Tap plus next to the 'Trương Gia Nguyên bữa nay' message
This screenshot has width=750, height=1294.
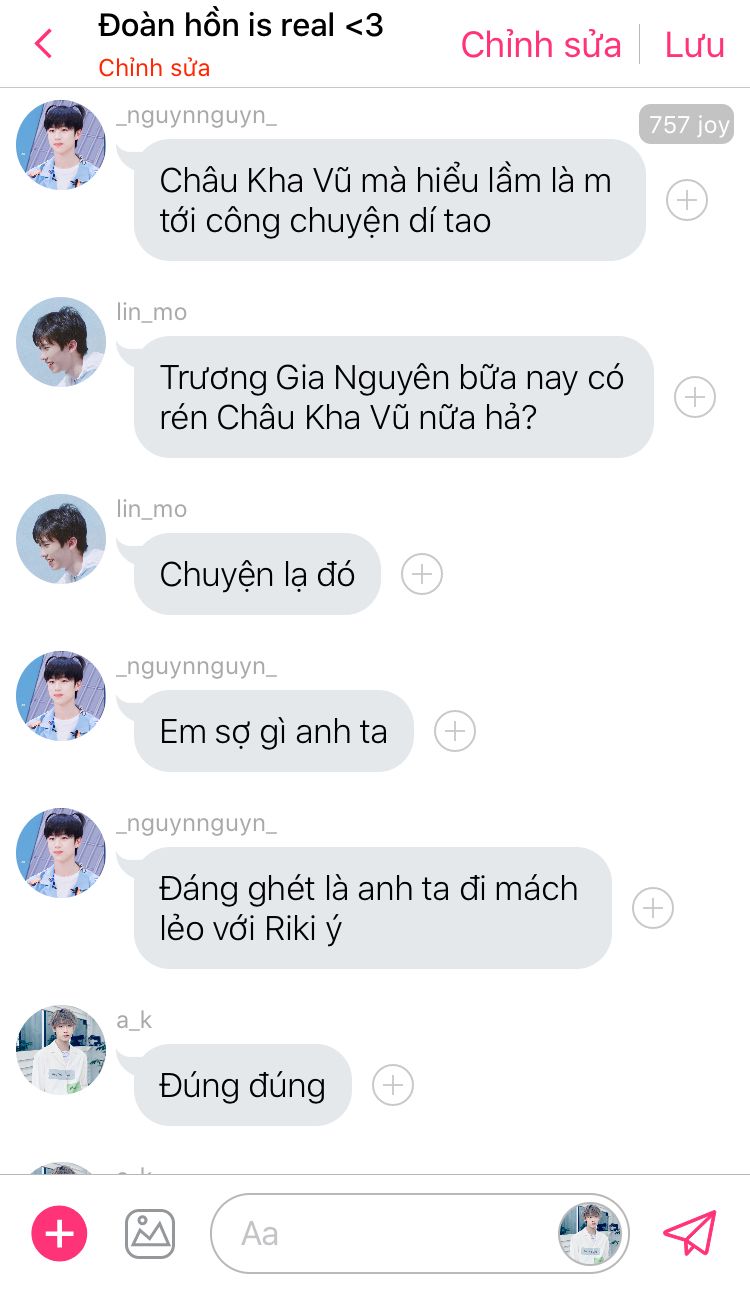[x=695, y=397]
